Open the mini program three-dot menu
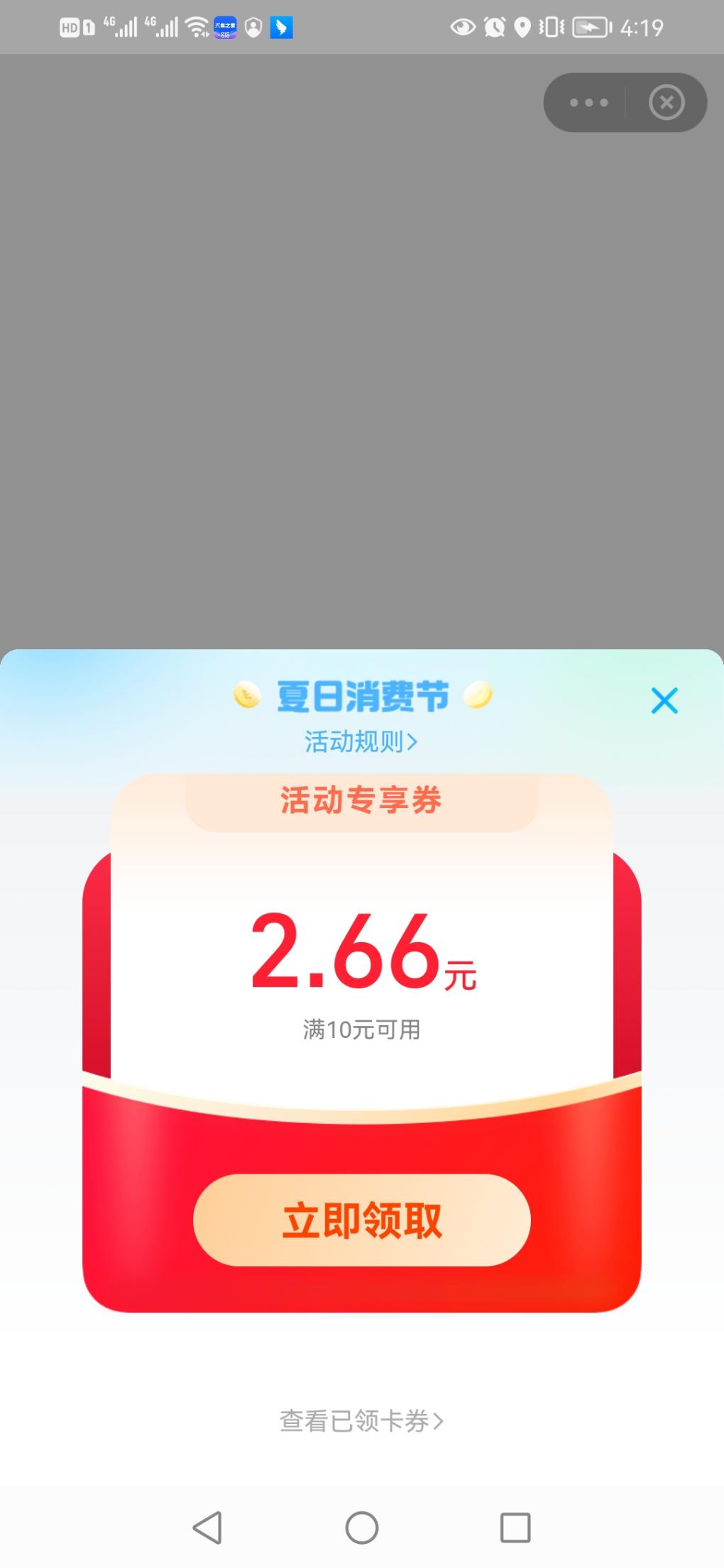724x1568 pixels. (x=588, y=102)
